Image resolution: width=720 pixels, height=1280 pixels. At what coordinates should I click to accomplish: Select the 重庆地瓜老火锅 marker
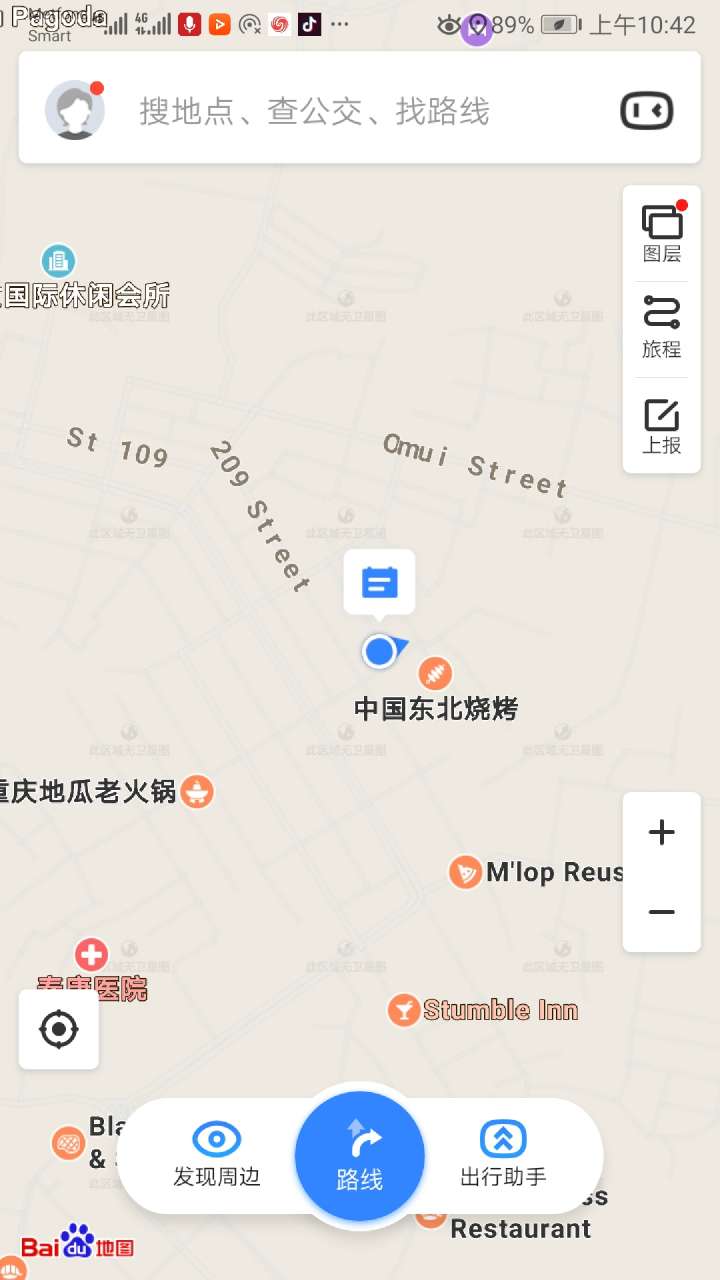pyautogui.click(x=198, y=792)
